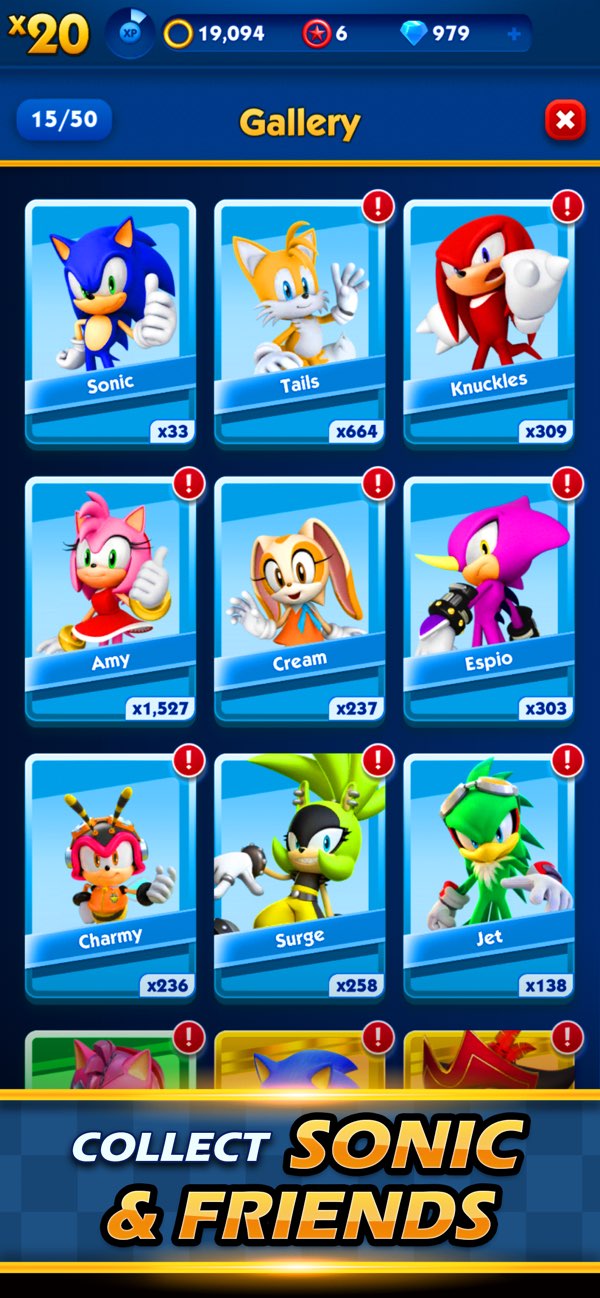View the Charmy character card
The image size is (600, 1298).
coord(110,875)
